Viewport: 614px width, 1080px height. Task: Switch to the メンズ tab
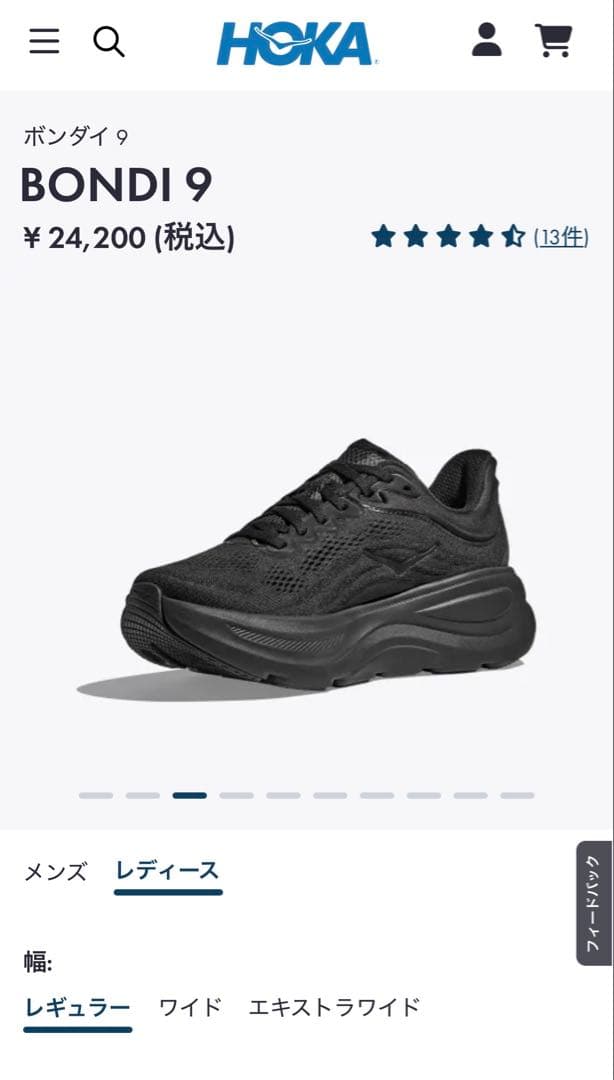pyautogui.click(x=56, y=871)
